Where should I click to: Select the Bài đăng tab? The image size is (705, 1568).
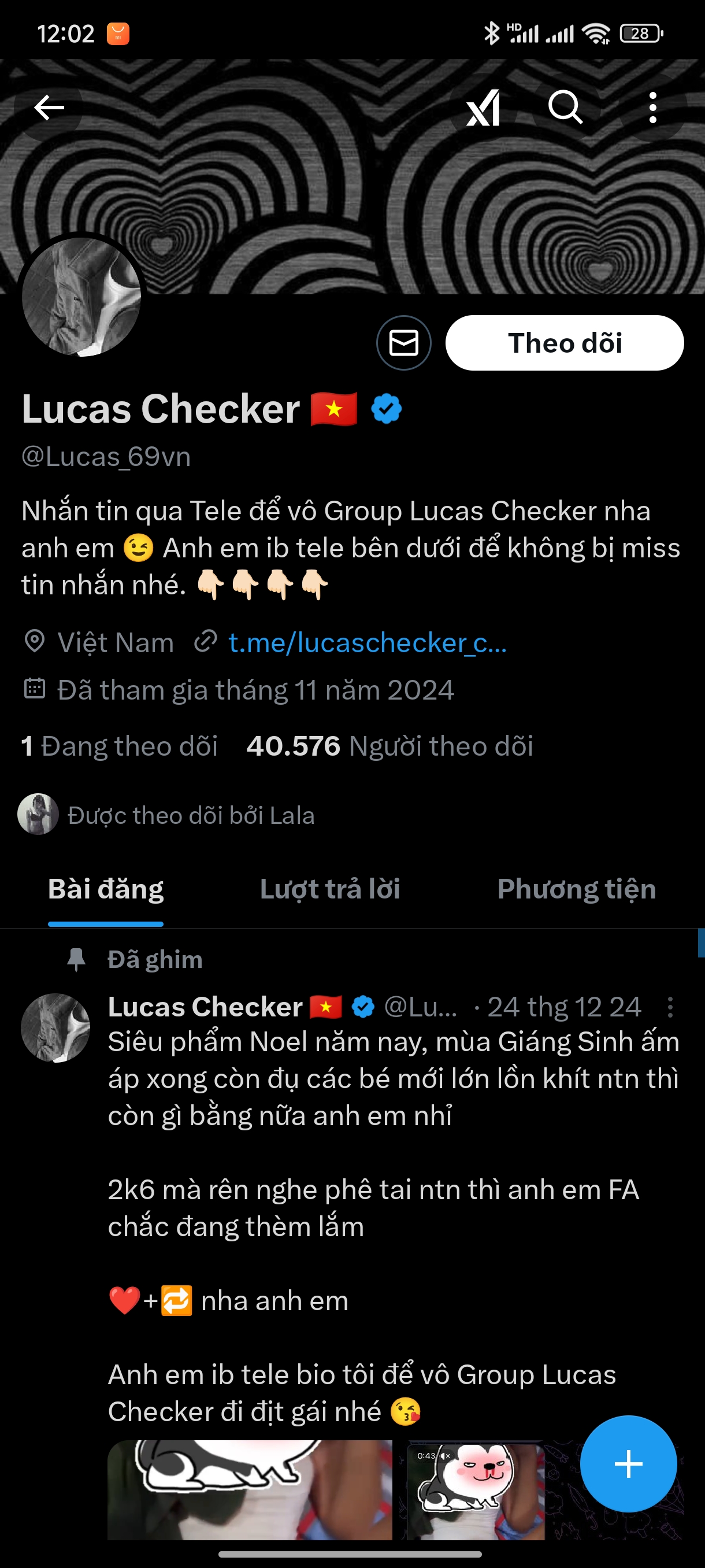tap(106, 889)
